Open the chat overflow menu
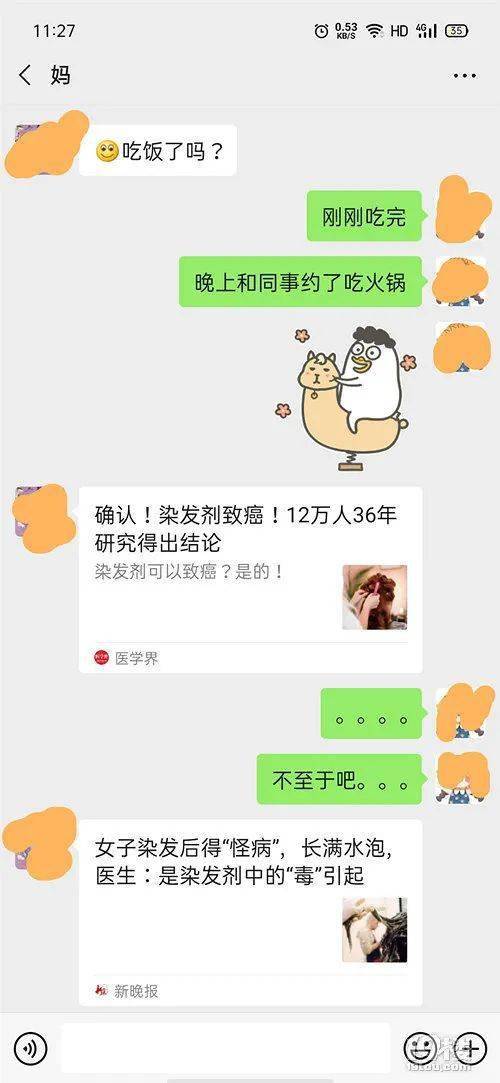 click(x=465, y=75)
